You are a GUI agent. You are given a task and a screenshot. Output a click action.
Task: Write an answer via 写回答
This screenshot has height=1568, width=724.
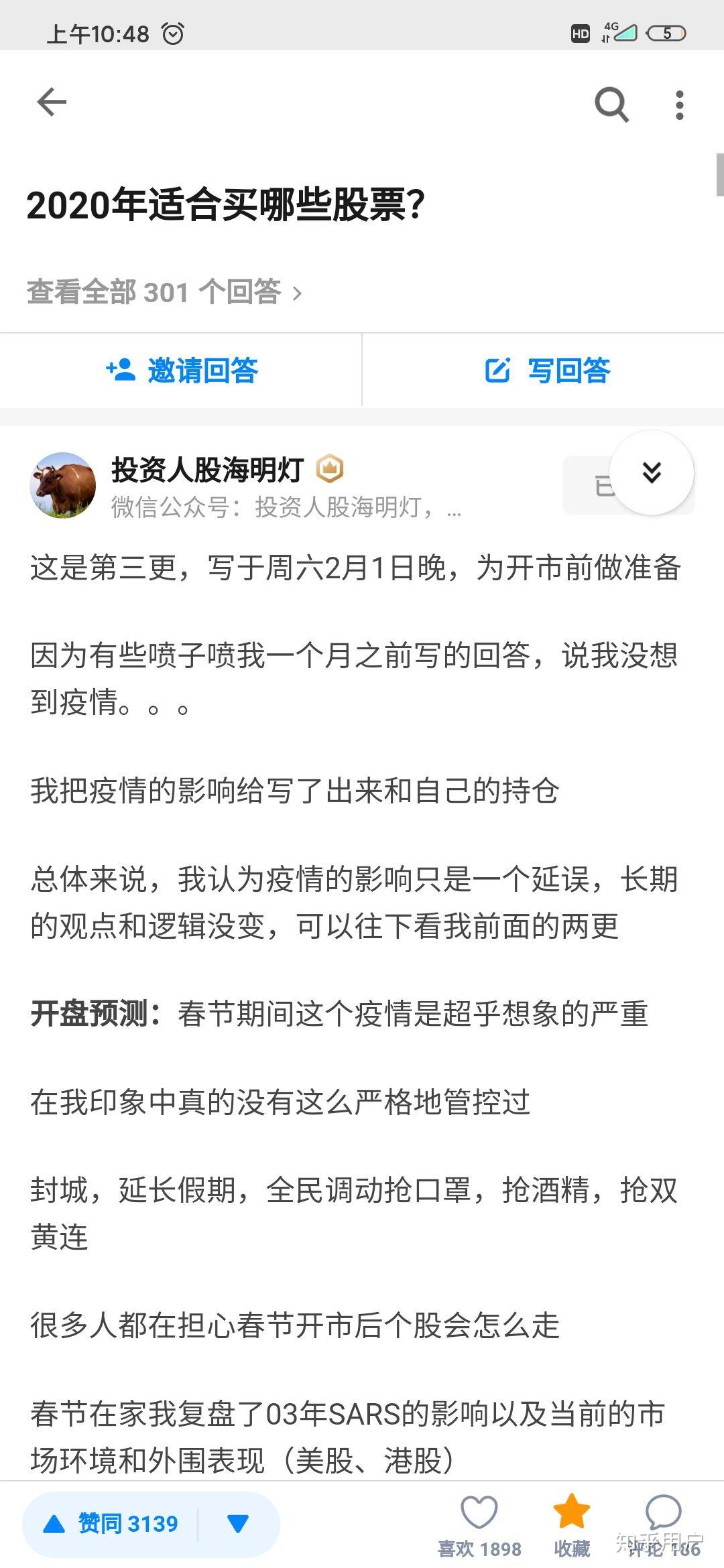(547, 371)
